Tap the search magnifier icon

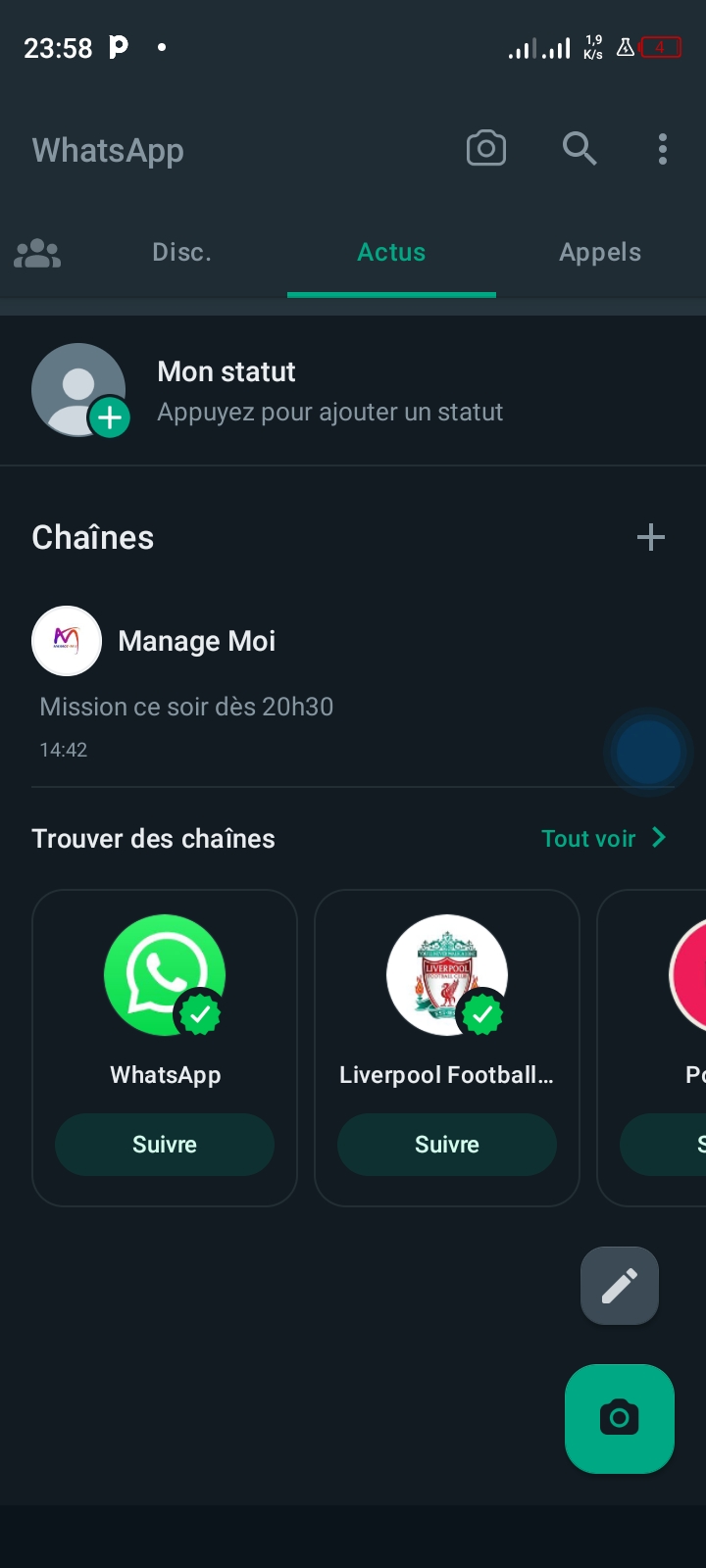(x=580, y=149)
